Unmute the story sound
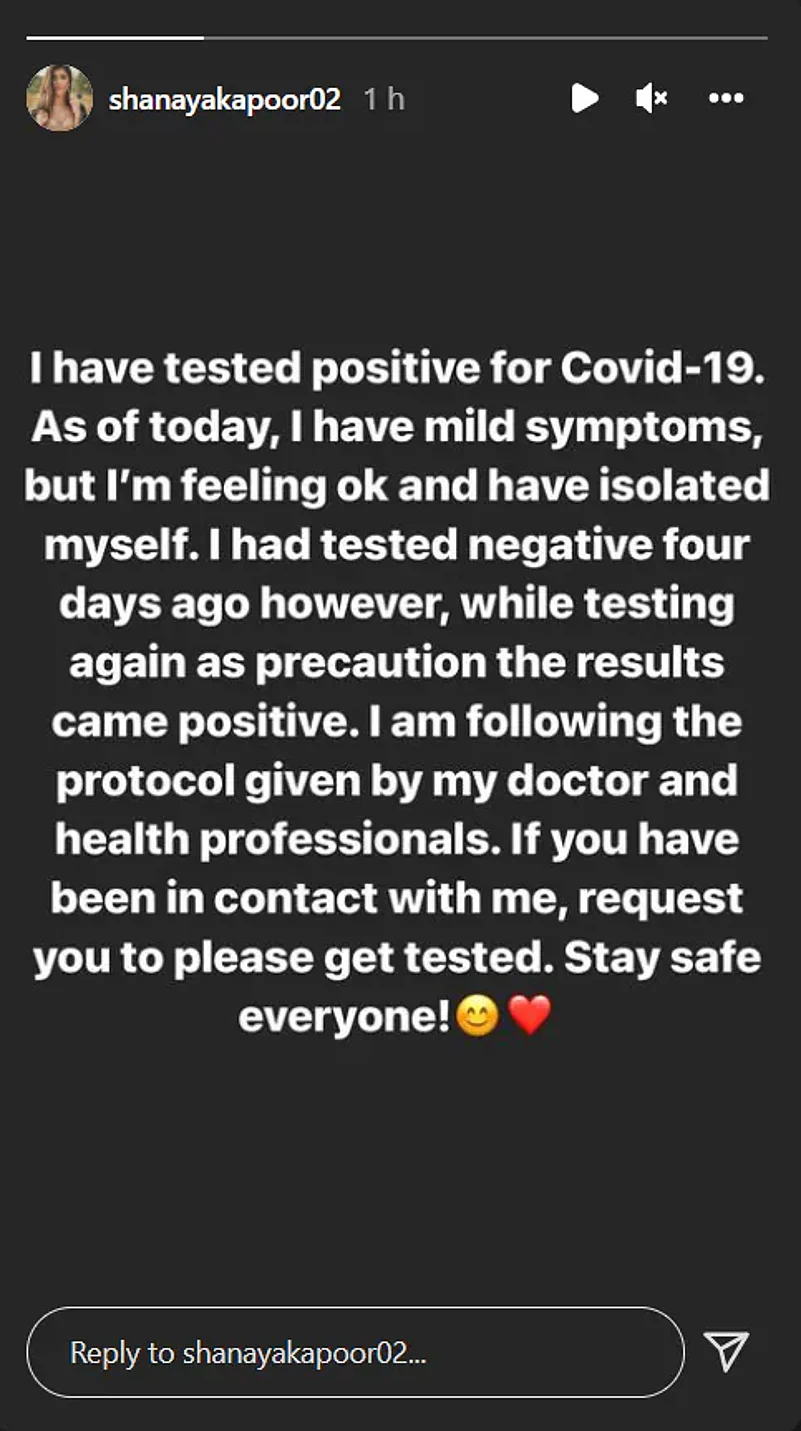 click(651, 98)
